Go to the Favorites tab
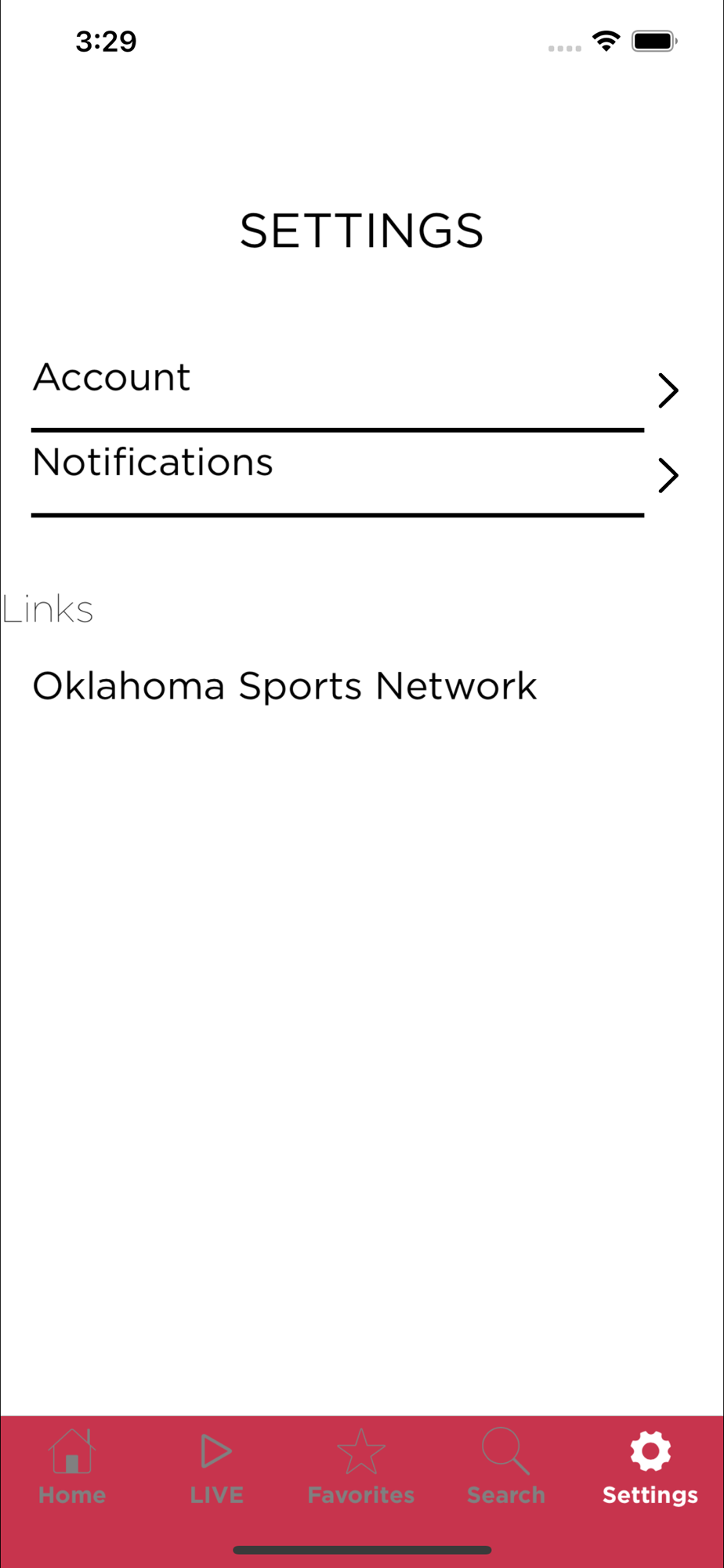 [361, 1466]
